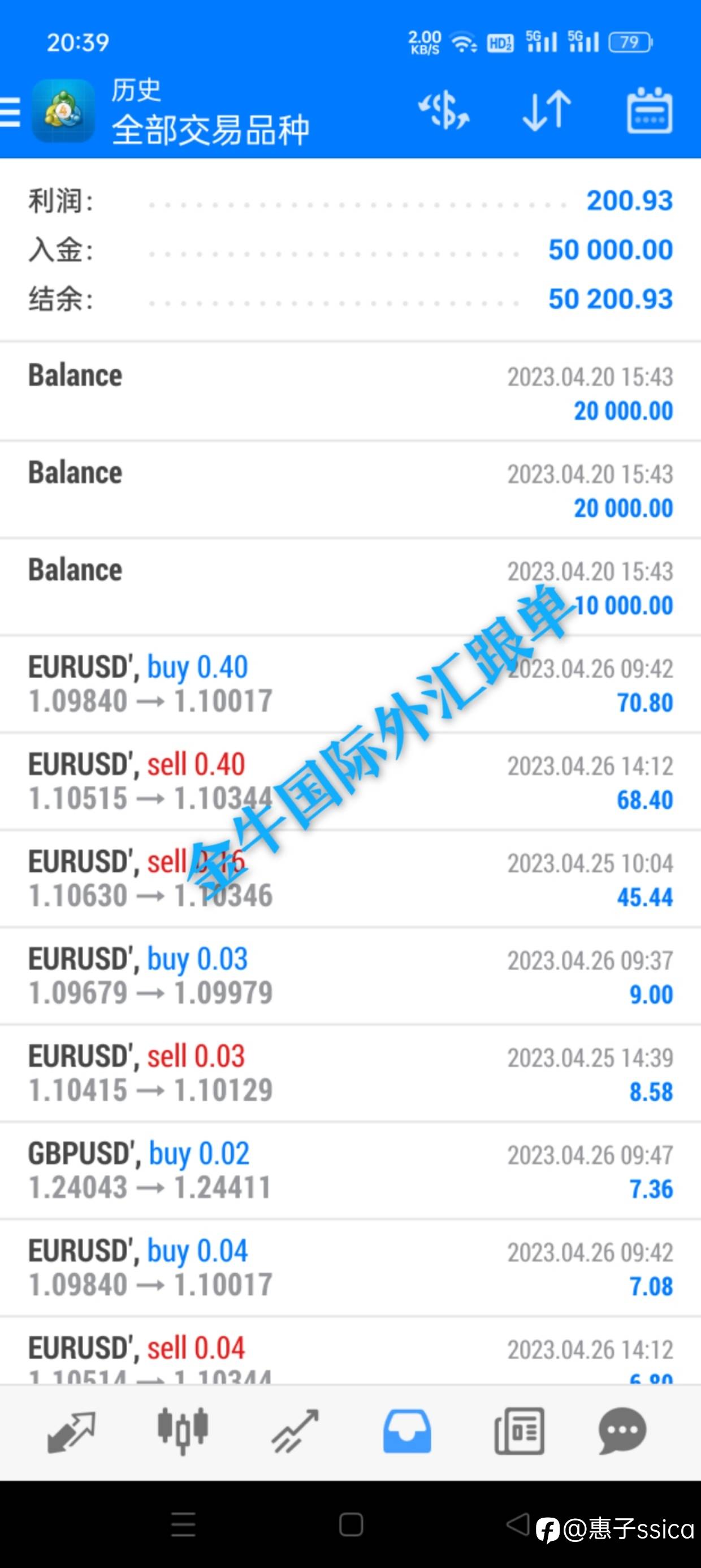Open the system recent apps button
701x1568 pixels.
tap(183, 1525)
